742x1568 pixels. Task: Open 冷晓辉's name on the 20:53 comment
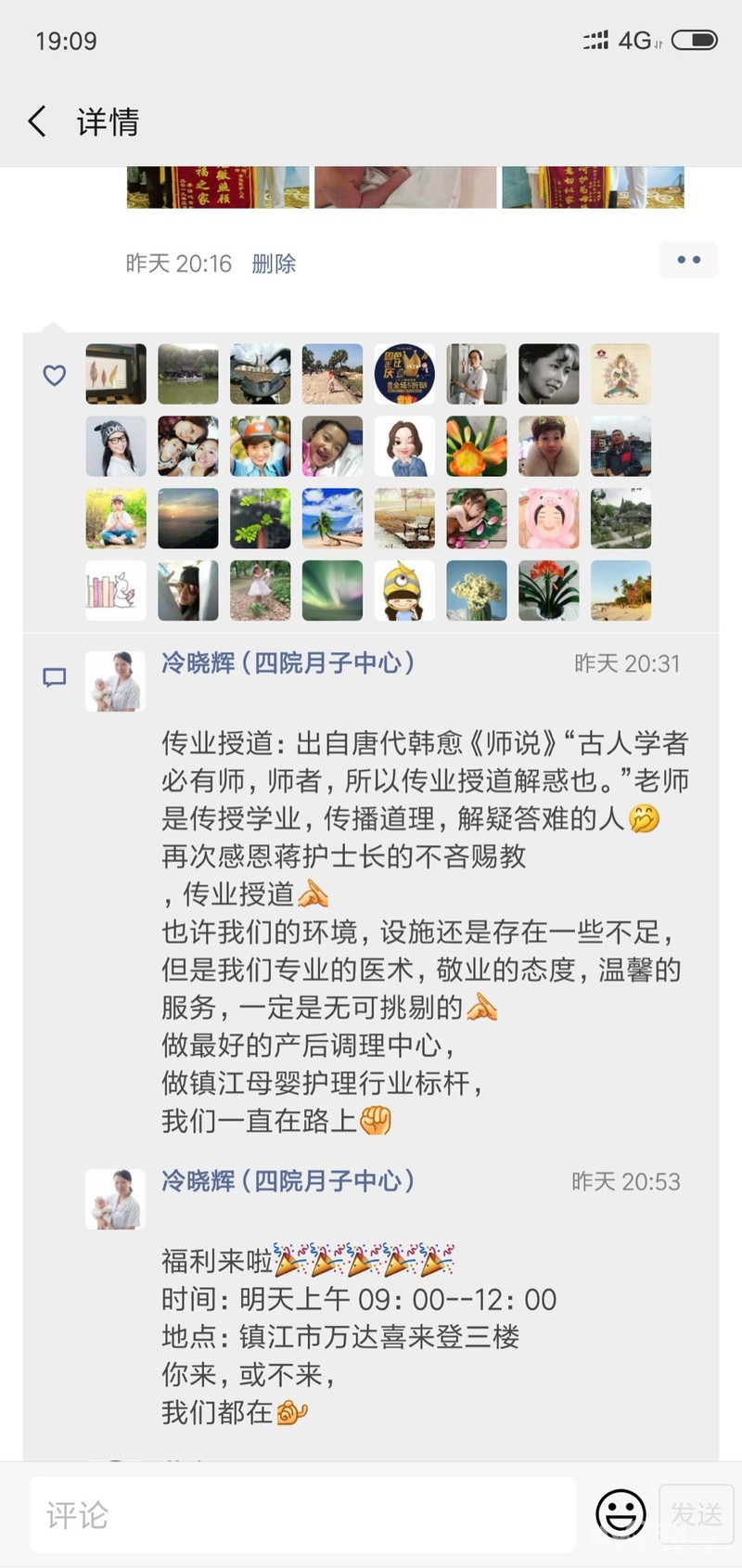pyautogui.click(x=288, y=1181)
